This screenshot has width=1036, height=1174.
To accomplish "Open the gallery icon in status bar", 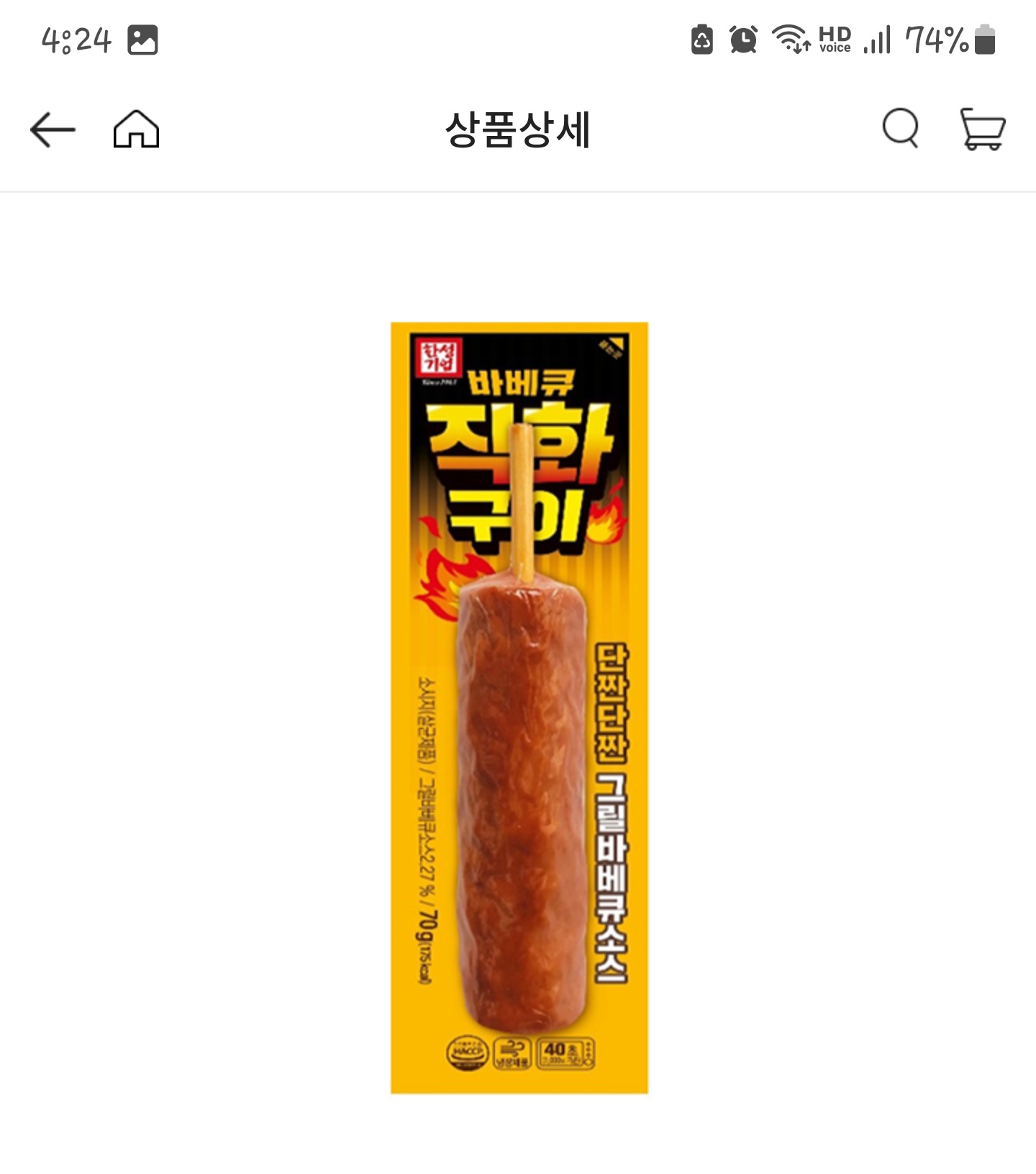I will click(143, 41).
